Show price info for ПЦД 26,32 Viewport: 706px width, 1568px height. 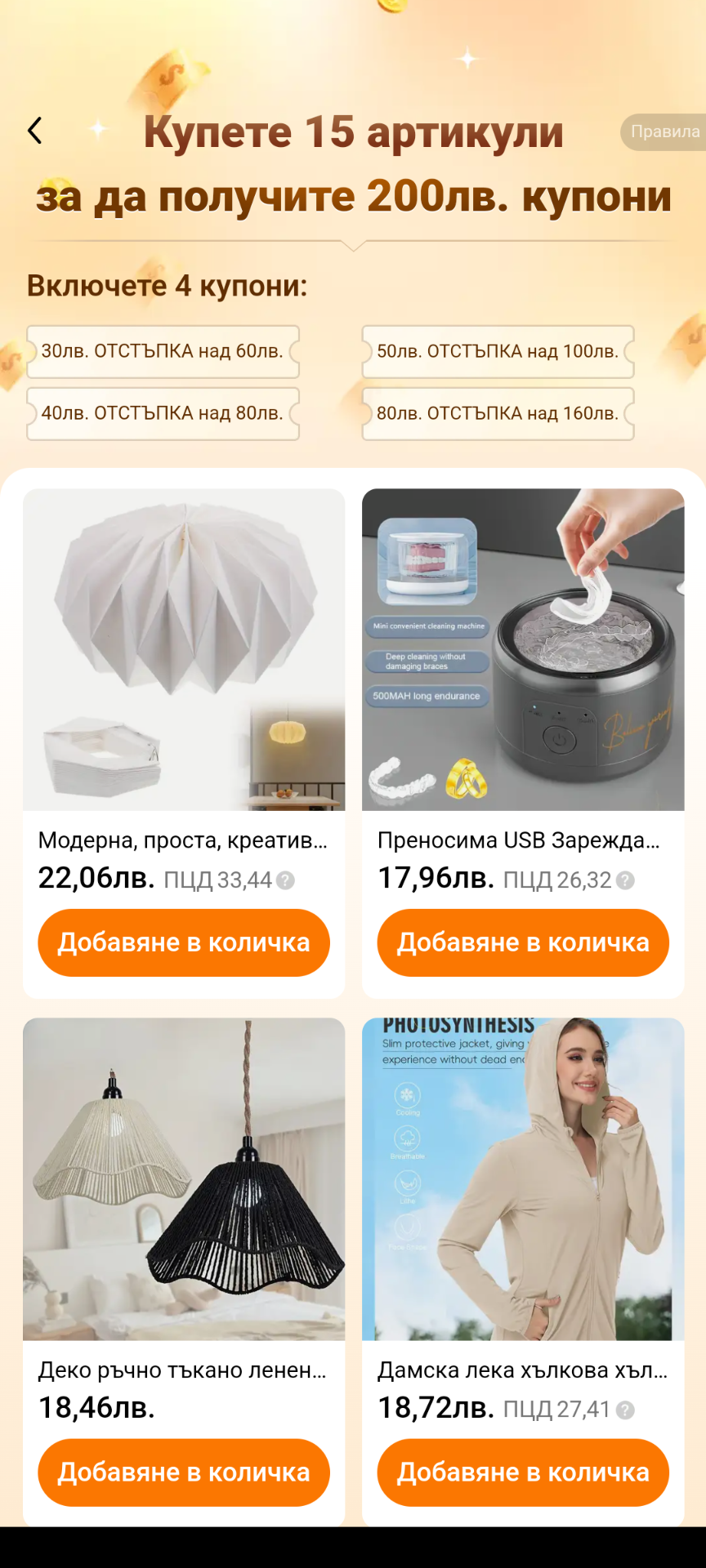(625, 880)
